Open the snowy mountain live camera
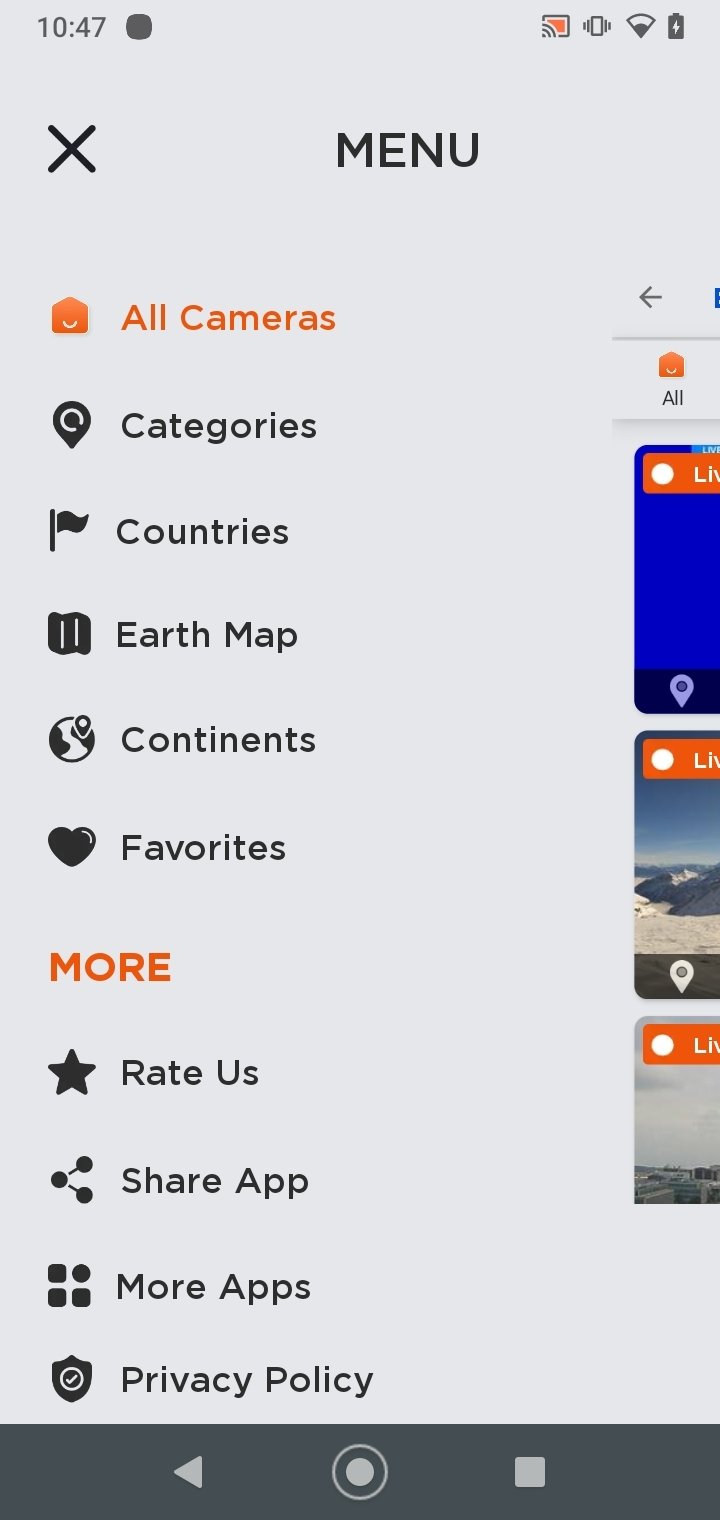 tap(677, 865)
